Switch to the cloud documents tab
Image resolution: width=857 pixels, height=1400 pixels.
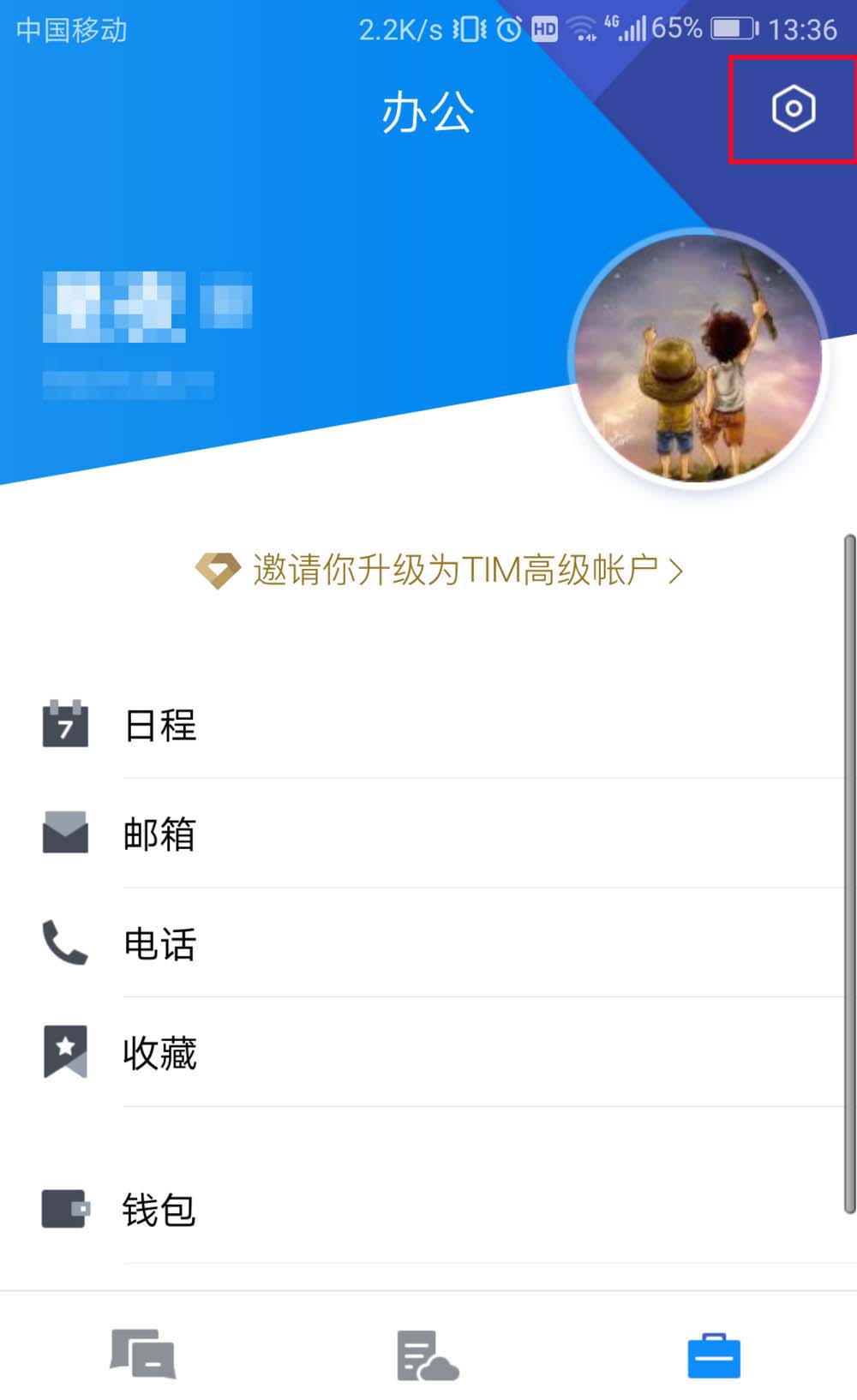click(428, 1355)
